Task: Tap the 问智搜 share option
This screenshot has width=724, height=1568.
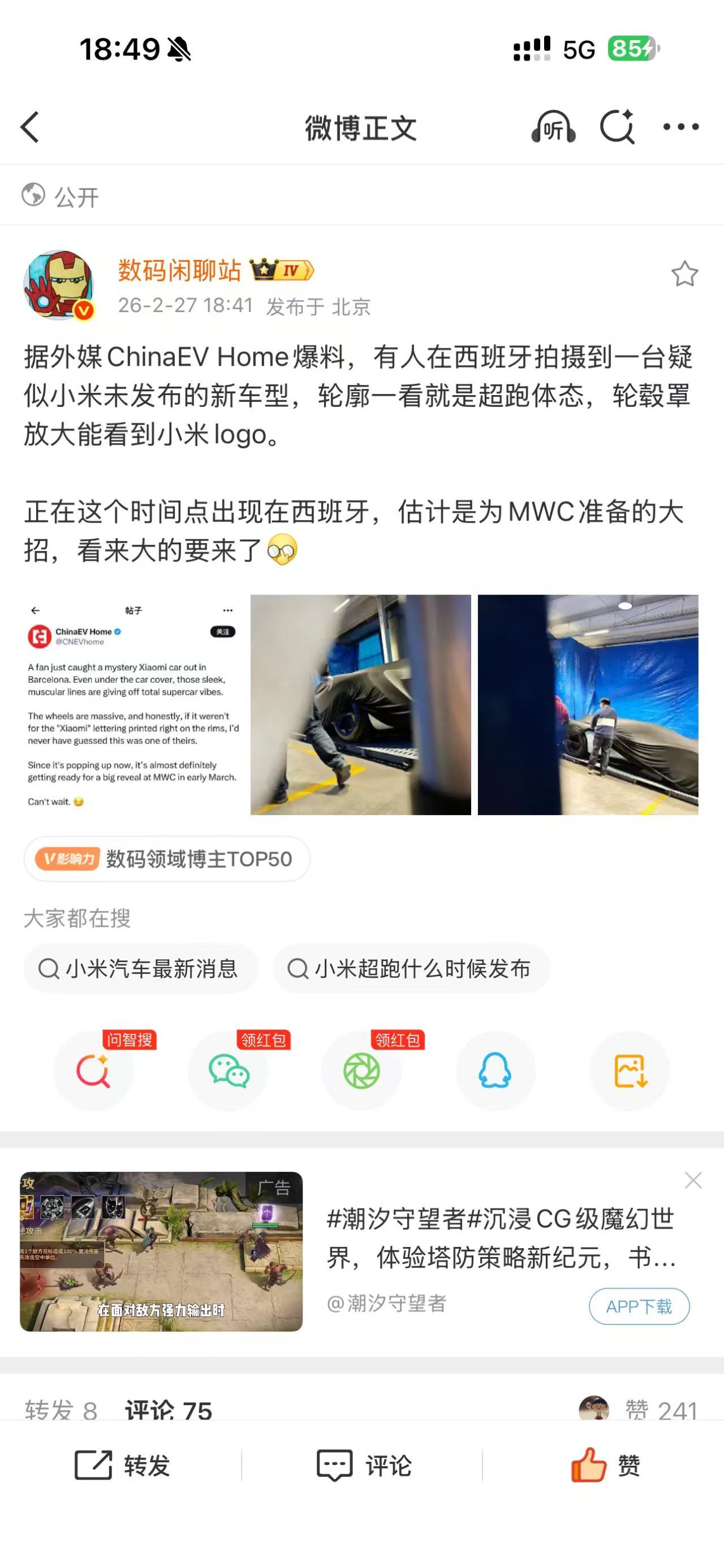Action: point(93,1071)
